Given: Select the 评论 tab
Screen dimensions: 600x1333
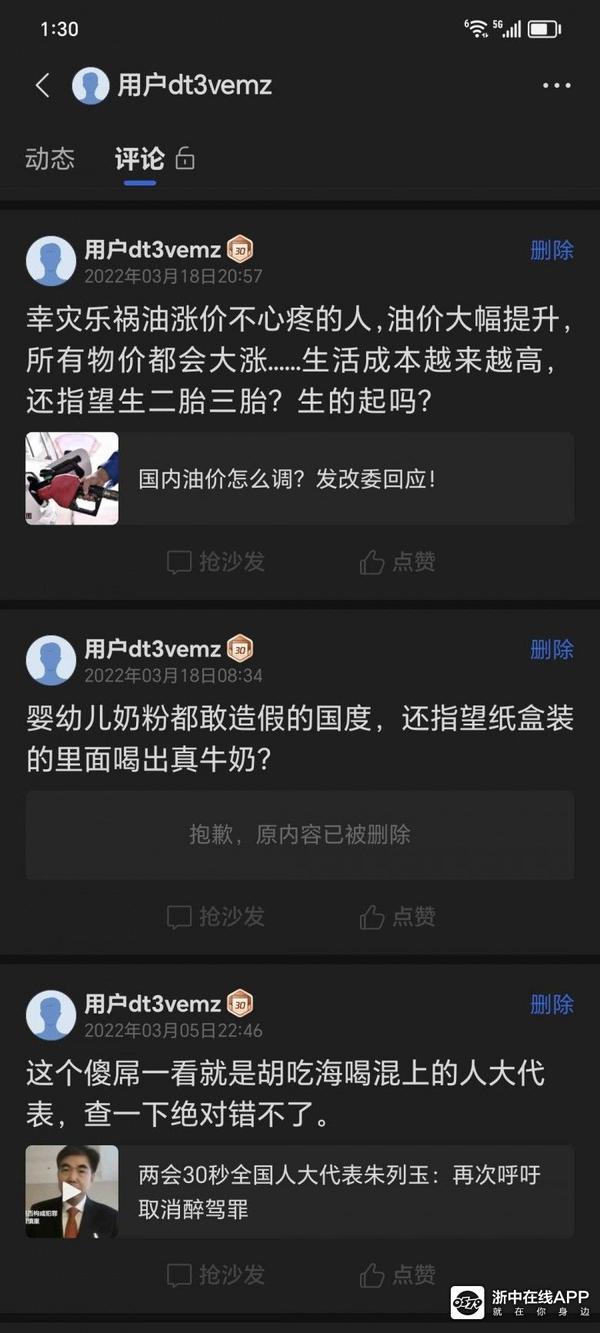Looking at the screenshot, I should [139, 159].
